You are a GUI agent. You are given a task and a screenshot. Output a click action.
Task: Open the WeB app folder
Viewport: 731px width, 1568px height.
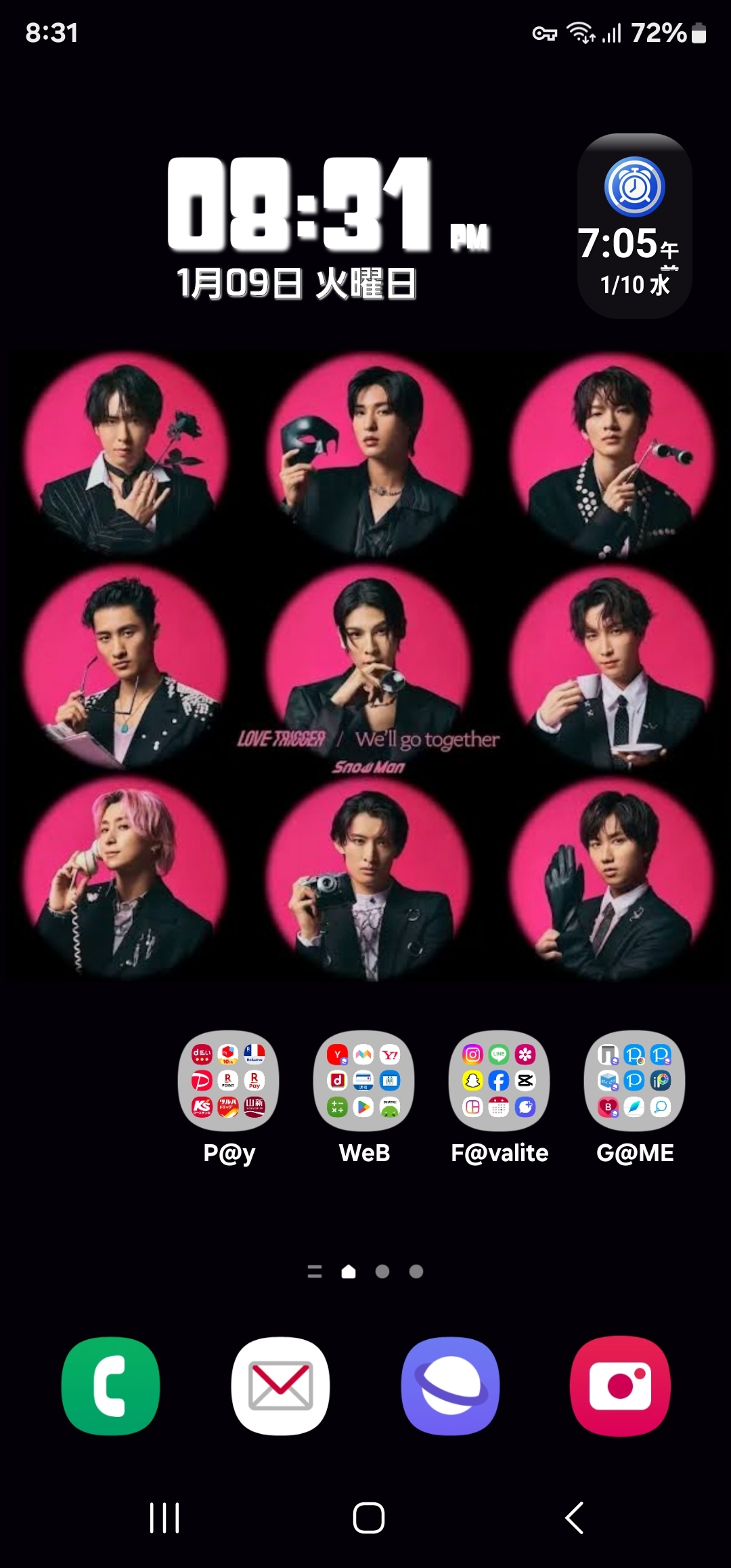[363, 1081]
